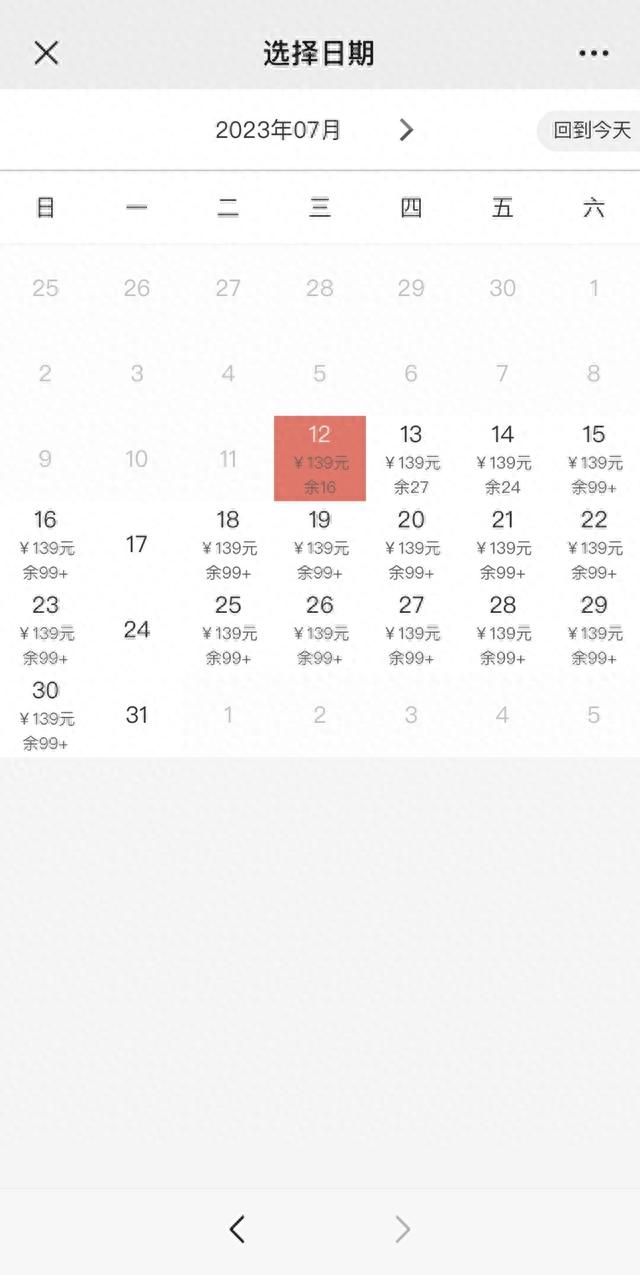The image size is (640, 1275).
Task: Pick July 14 with 24 remaining
Action: 503,459
